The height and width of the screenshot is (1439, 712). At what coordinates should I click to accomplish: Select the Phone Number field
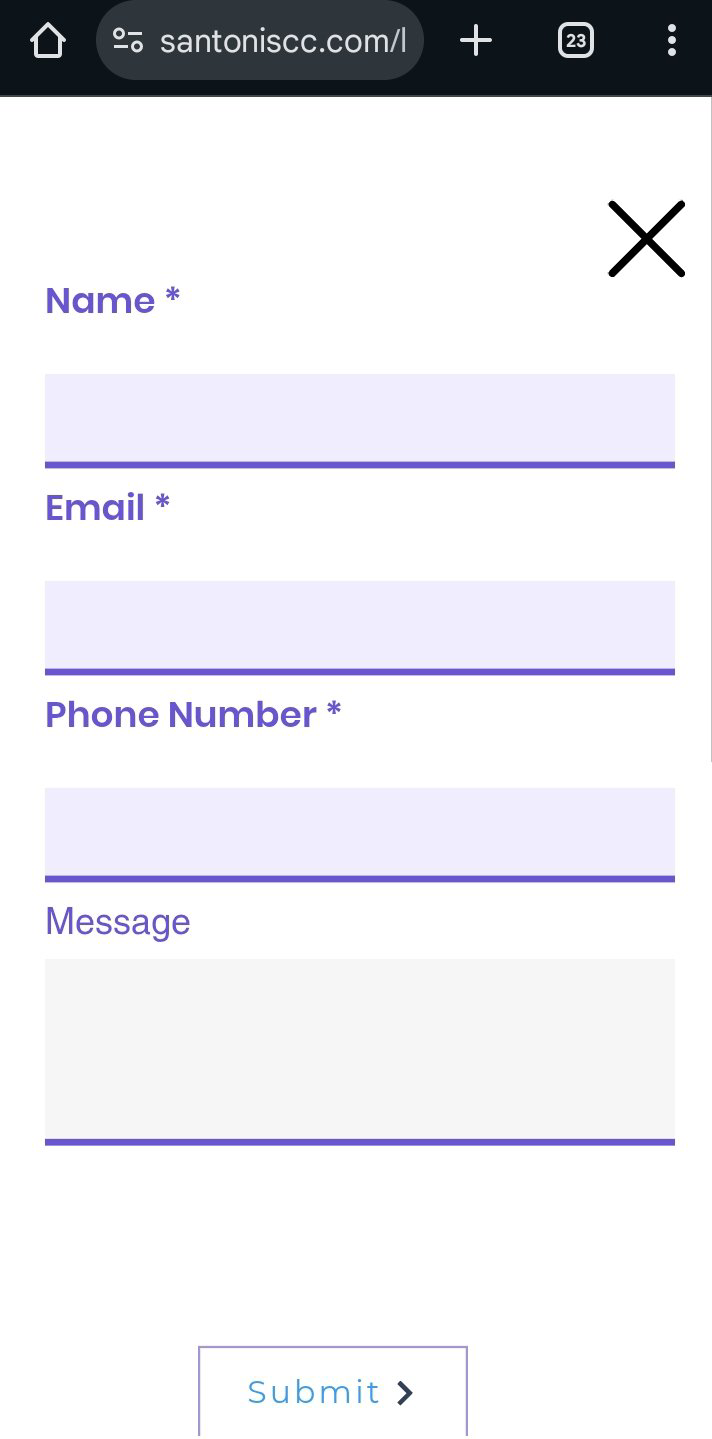[x=360, y=832]
